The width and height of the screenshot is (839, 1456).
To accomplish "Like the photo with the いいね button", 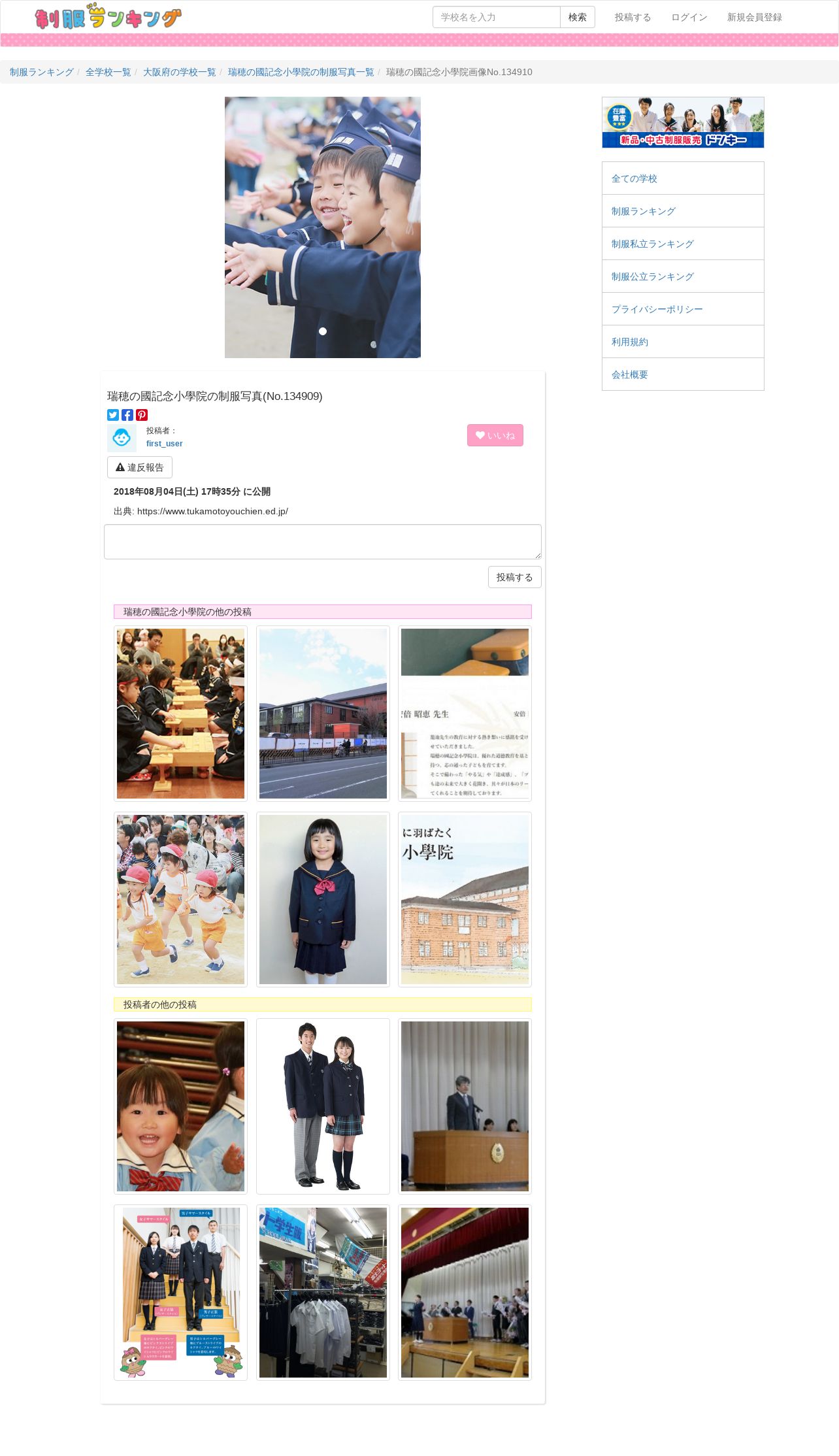I will point(495,435).
